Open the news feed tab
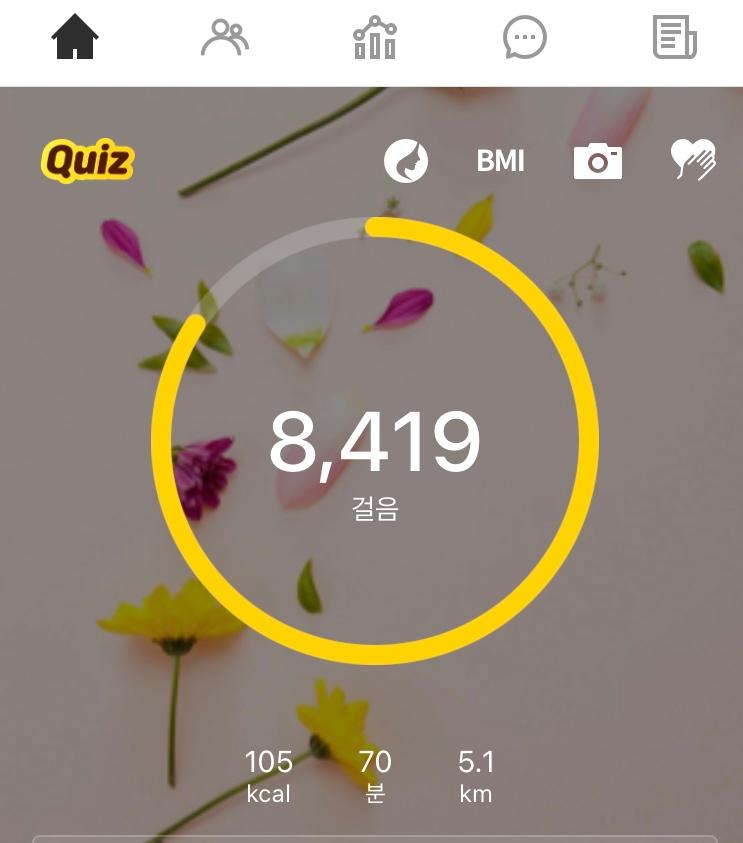This screenshot has width=743, height=843. click(674, 38)
